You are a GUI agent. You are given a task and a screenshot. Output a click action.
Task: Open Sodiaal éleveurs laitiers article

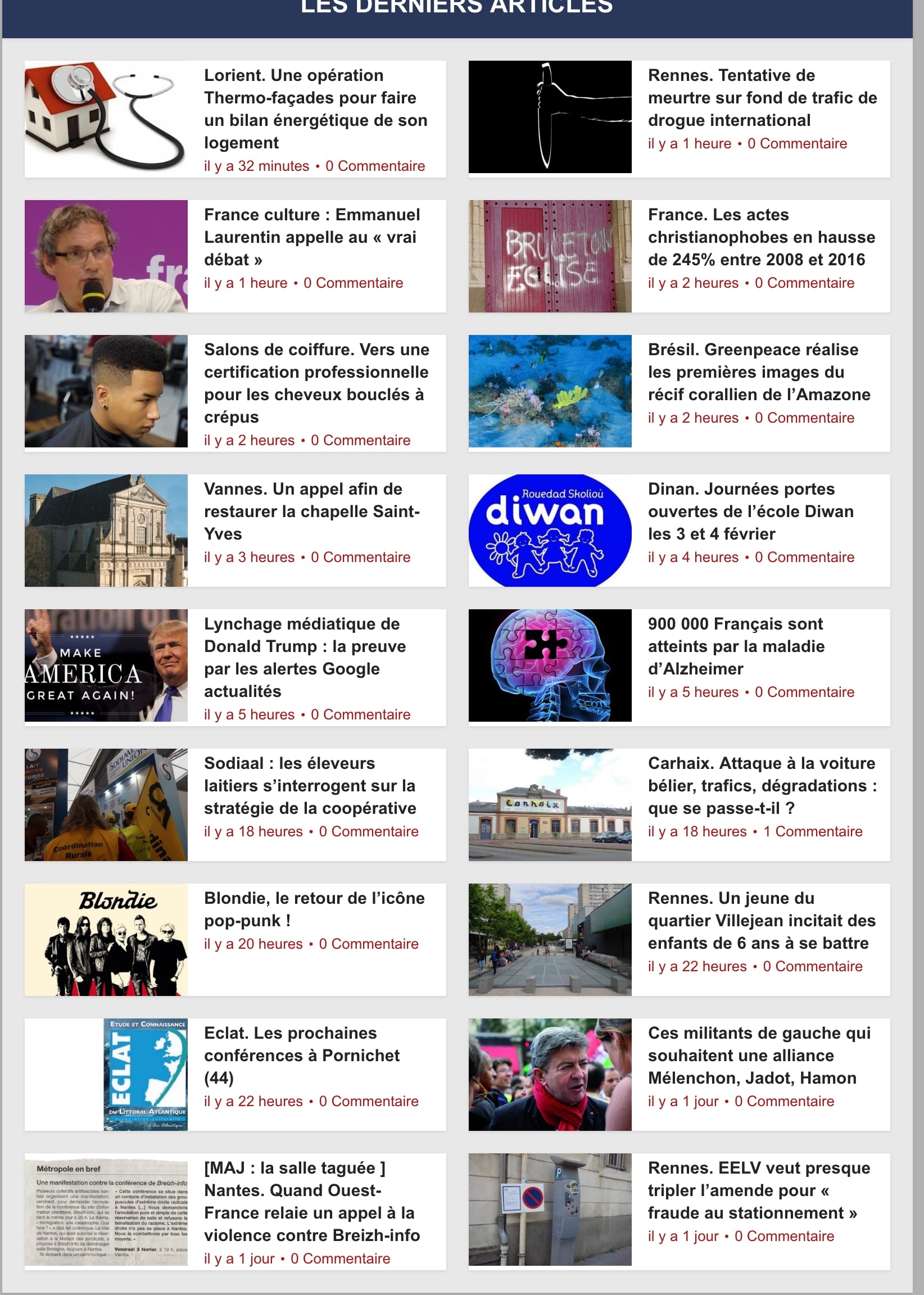point(310,785)
